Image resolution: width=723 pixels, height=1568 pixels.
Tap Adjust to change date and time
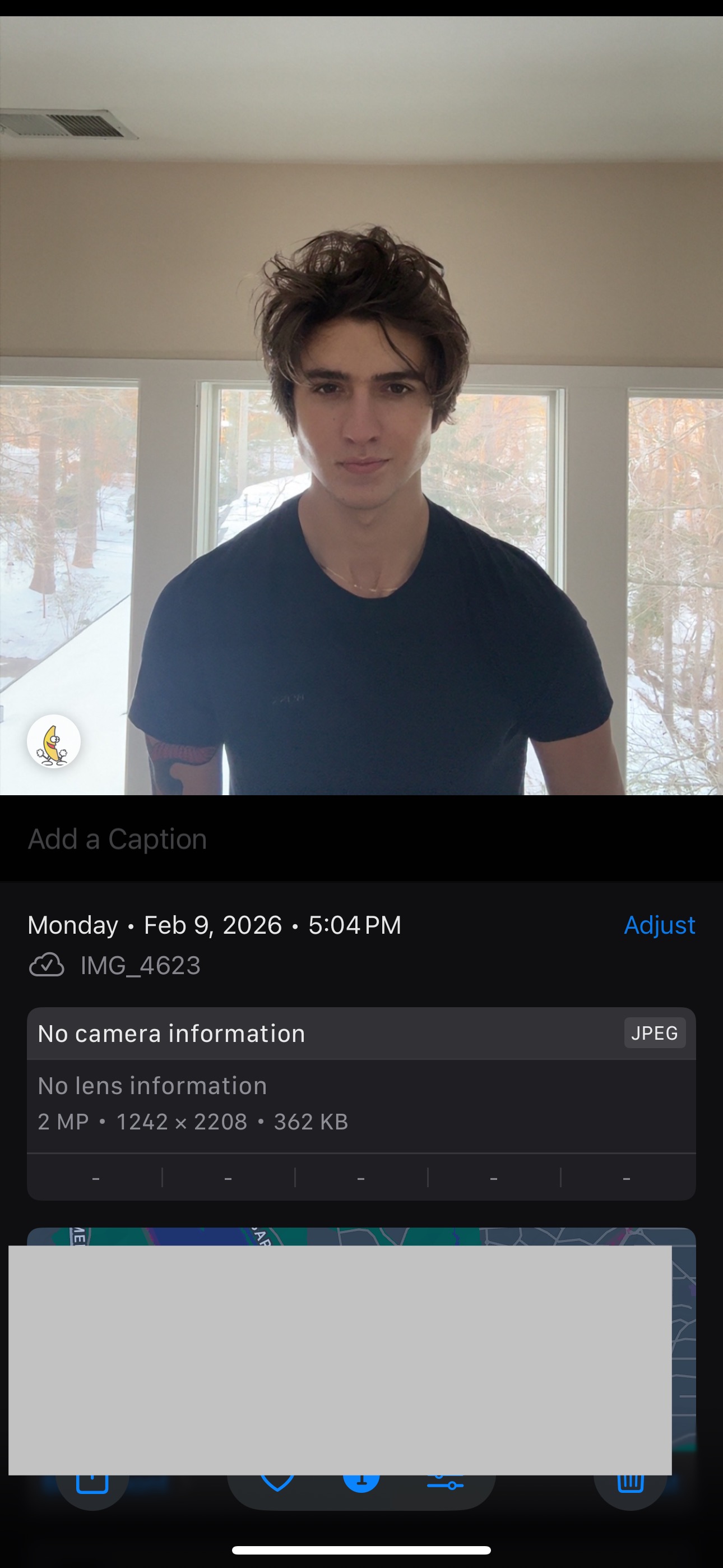659,925
